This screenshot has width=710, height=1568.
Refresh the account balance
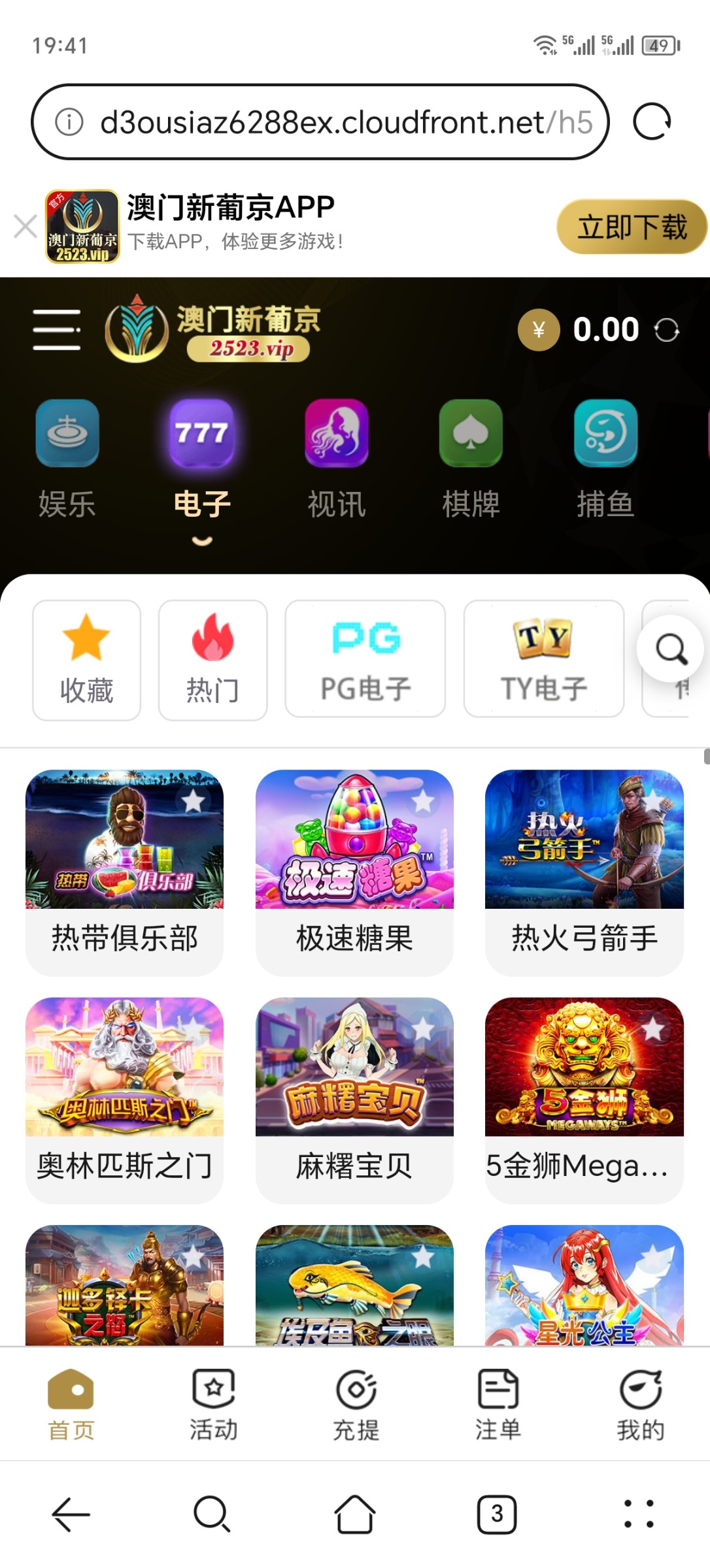pos(667,330)
